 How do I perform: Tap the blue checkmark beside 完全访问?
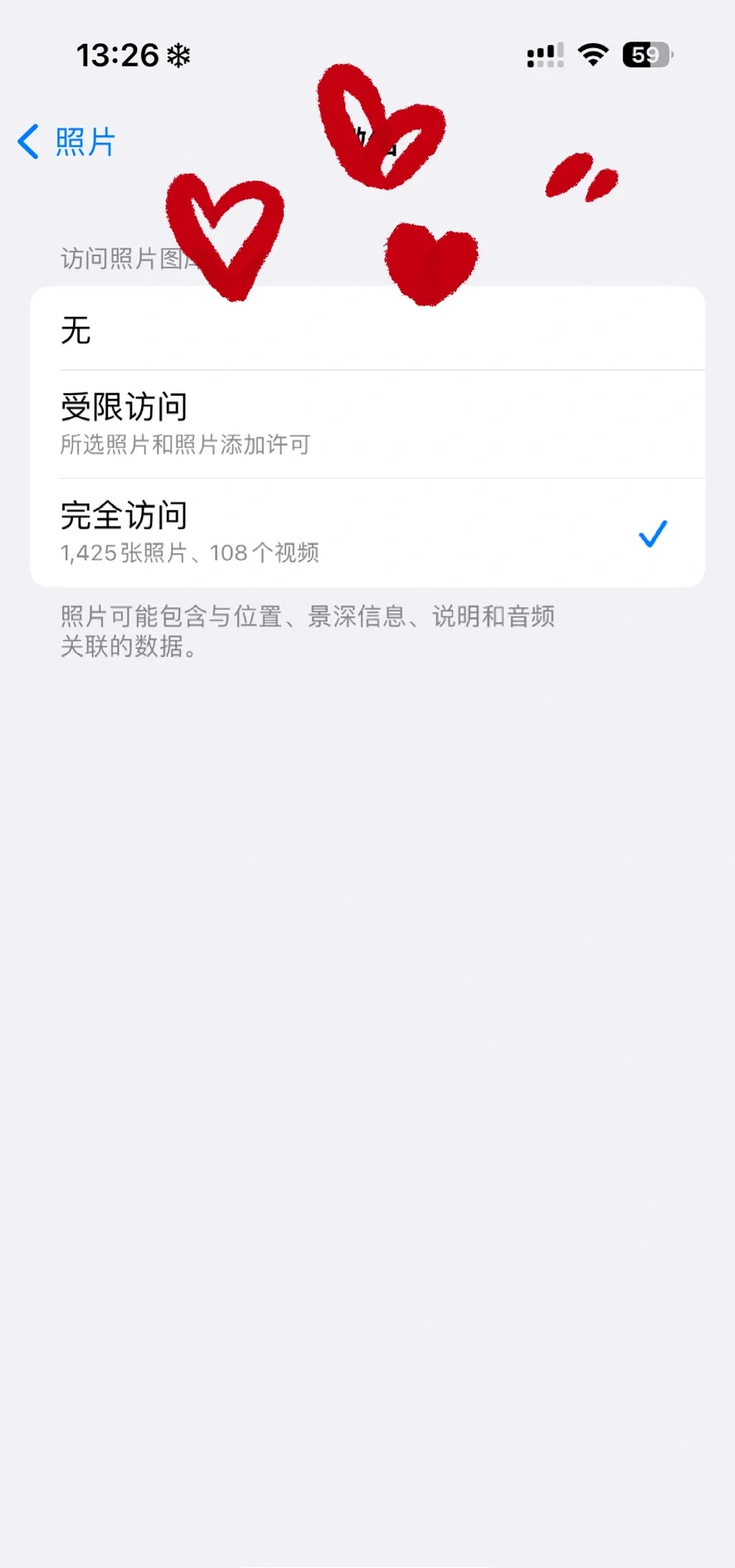coord(653,534)
